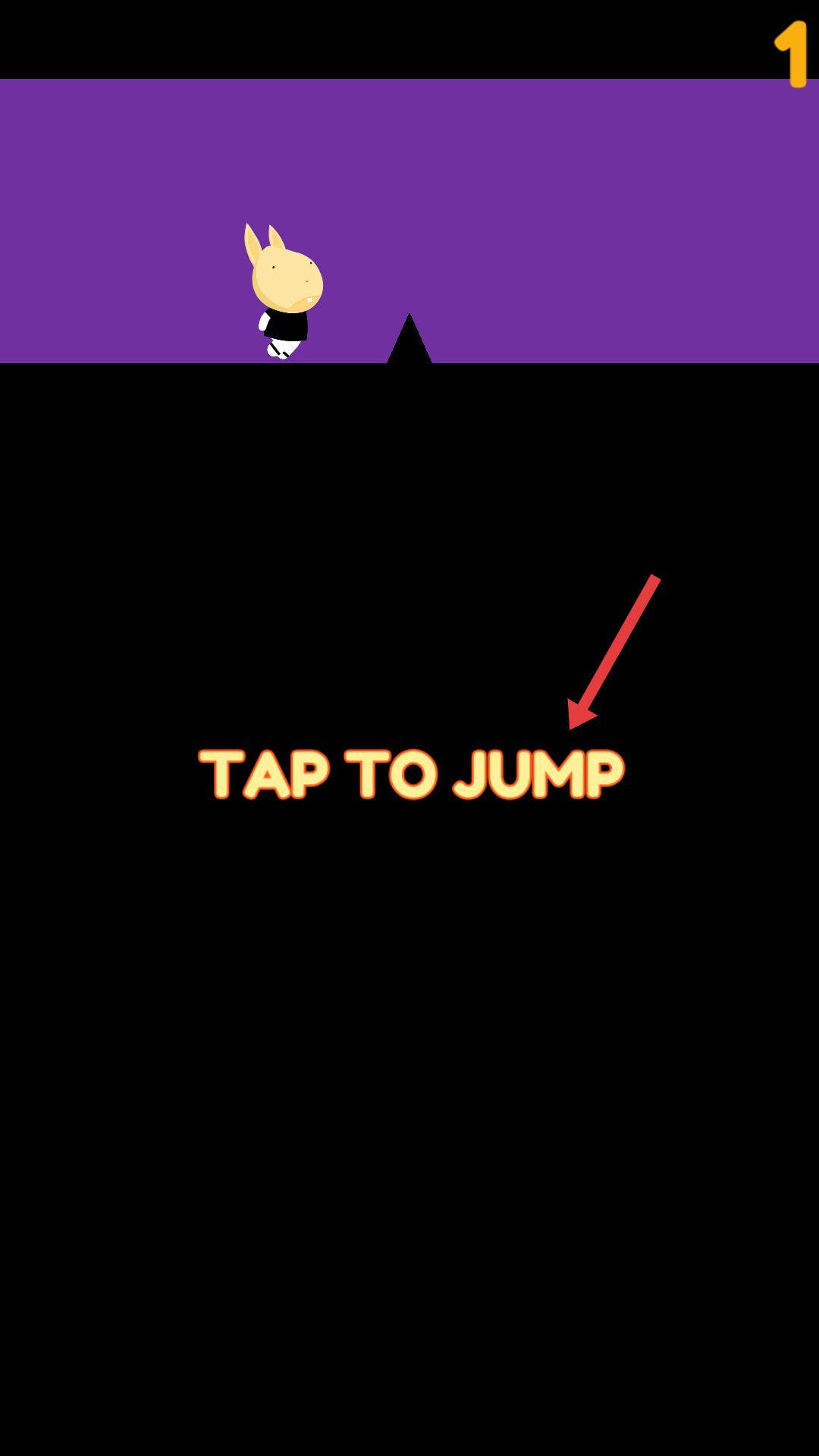Tap the black play area to jump

coord(409,909)
